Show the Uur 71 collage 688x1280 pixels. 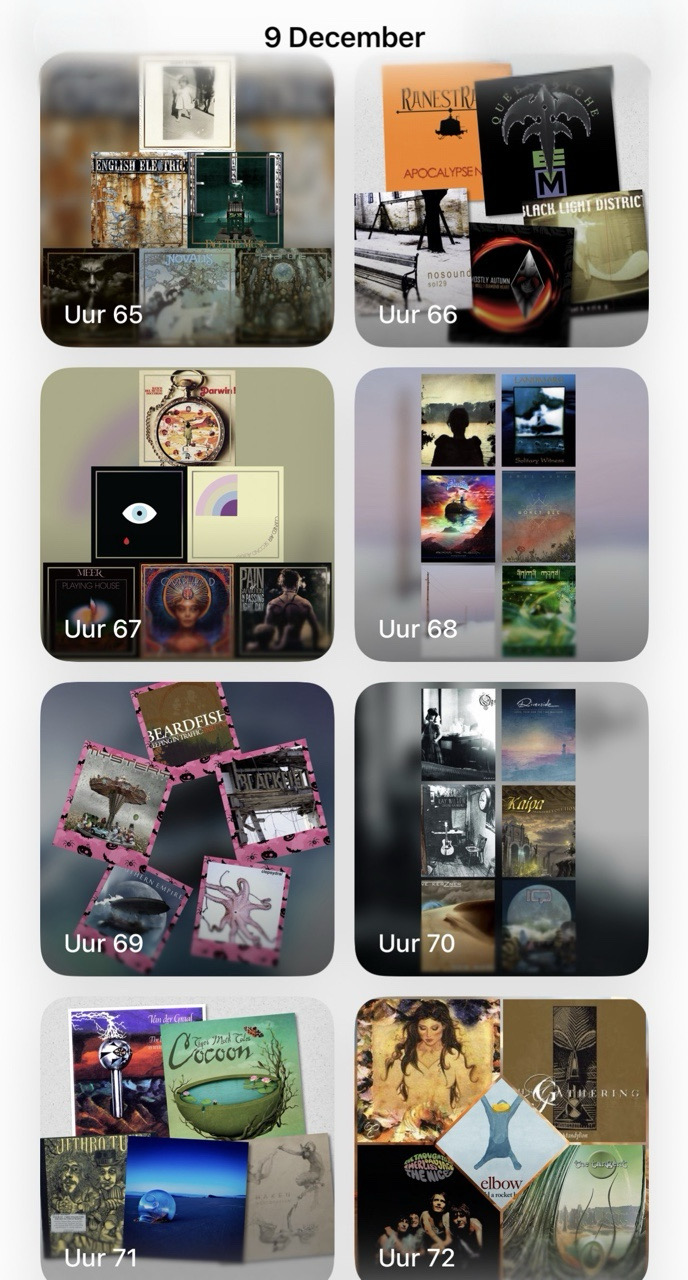pyautogui.click(x=187, y=1138)
